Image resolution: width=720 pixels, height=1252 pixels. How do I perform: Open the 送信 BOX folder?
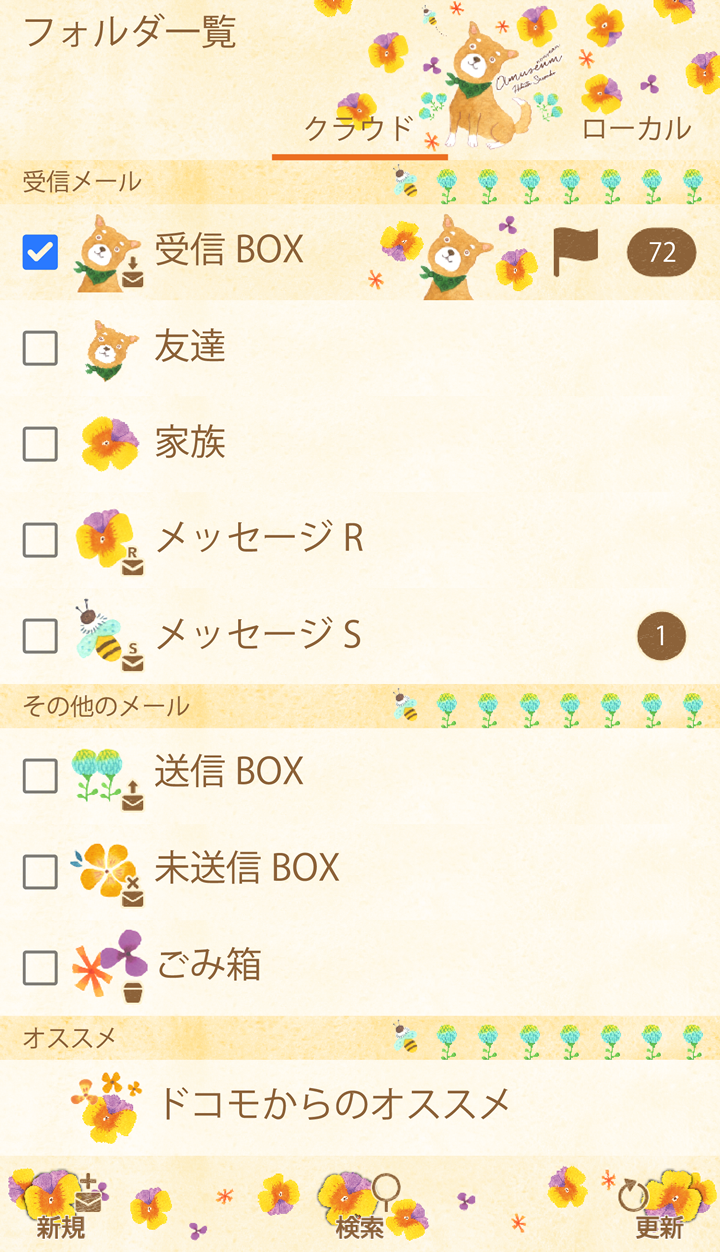[229, 772]
